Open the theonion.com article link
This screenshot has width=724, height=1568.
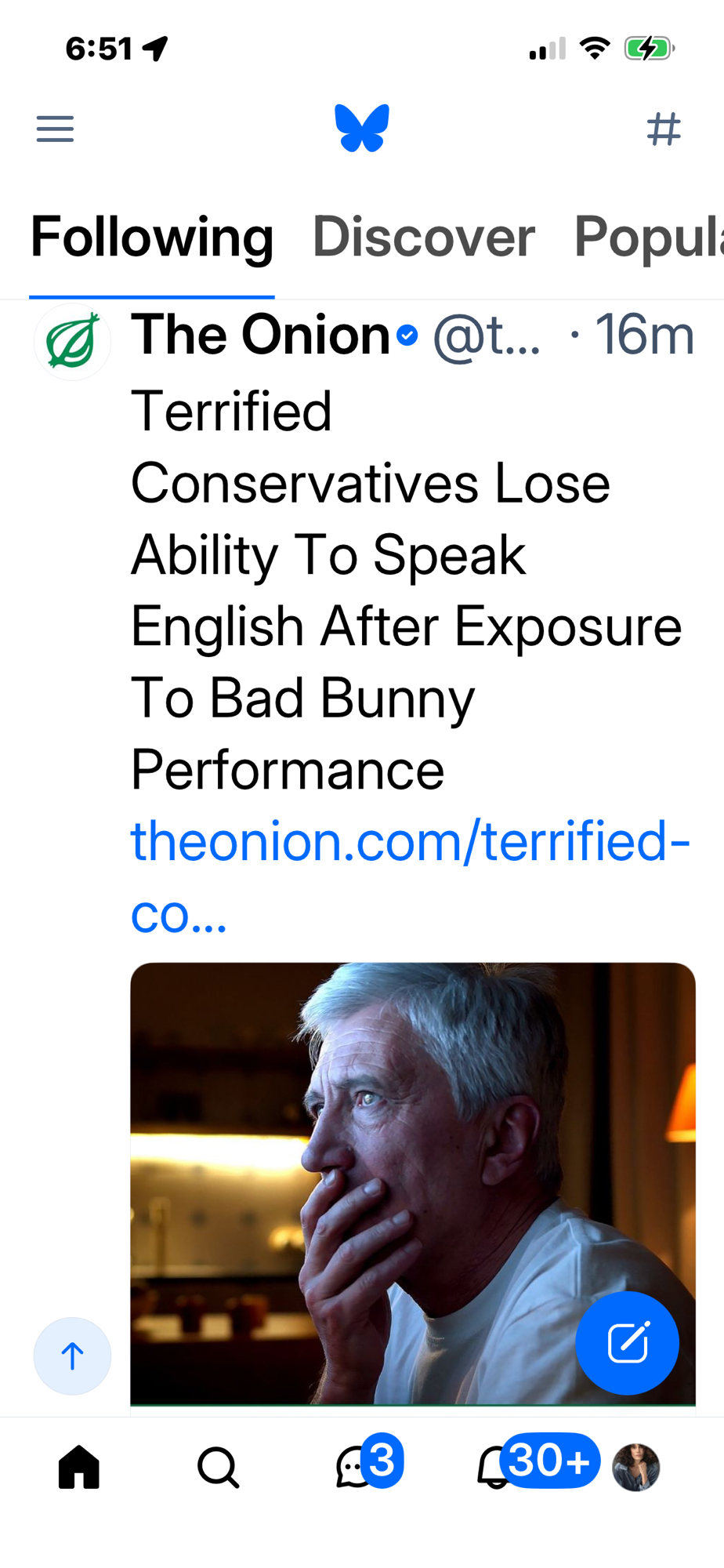click(x=409, y=842)
